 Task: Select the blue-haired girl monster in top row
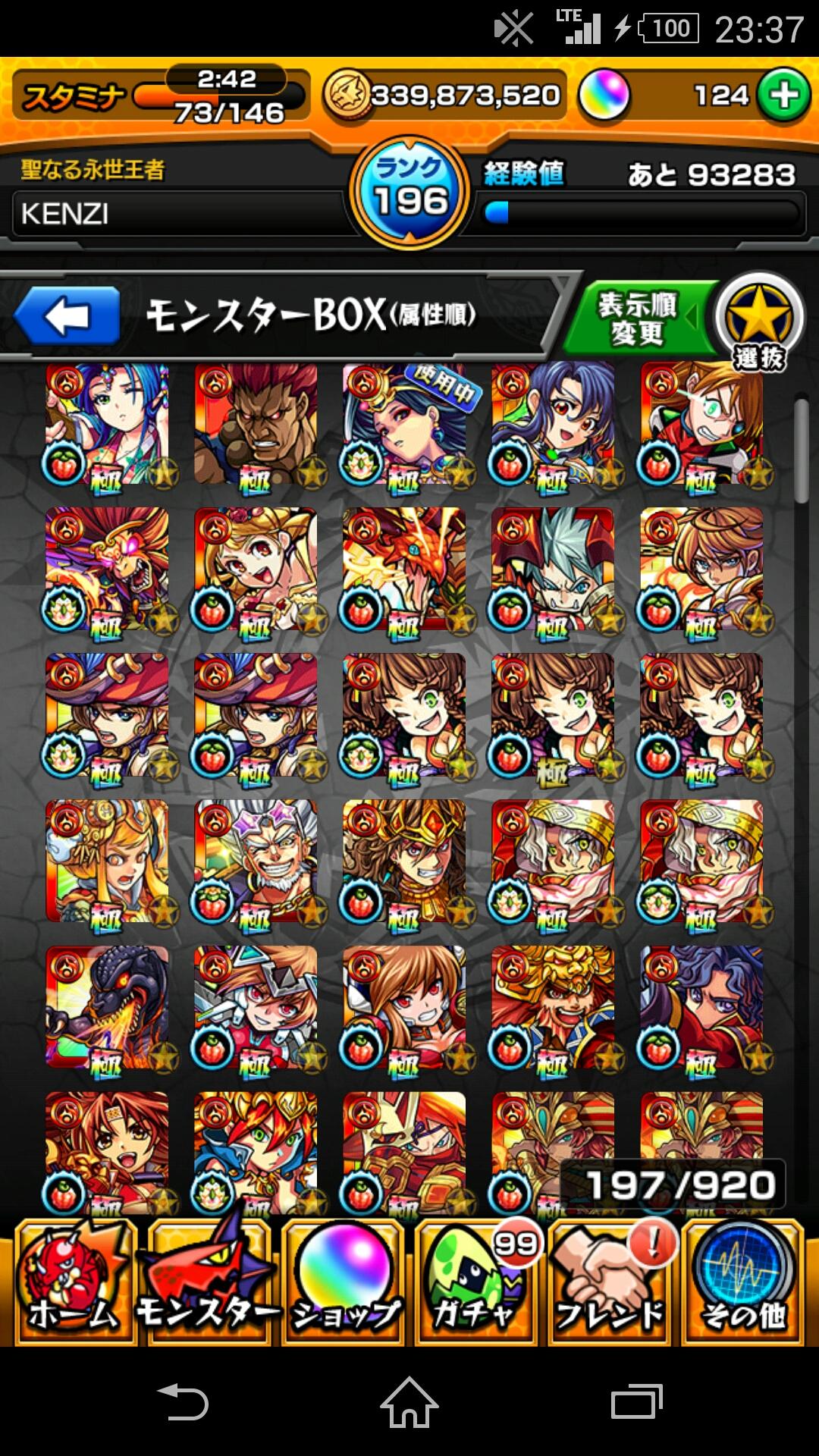point(108,425)
